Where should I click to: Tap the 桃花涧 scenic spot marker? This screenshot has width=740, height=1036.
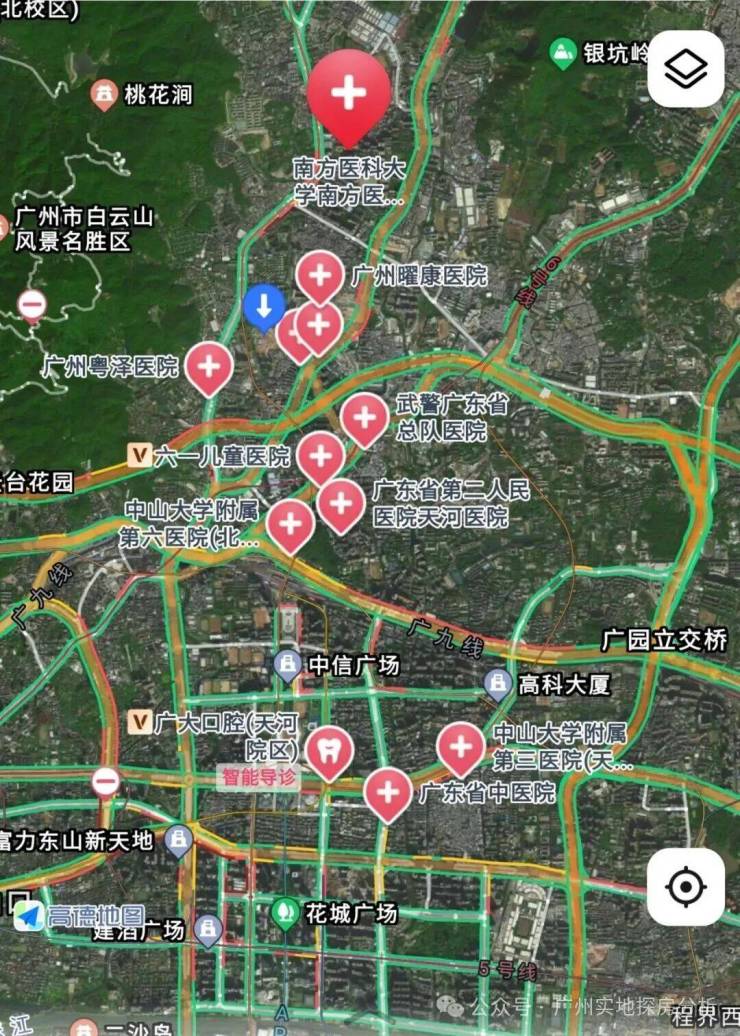[x=102, y=95]
